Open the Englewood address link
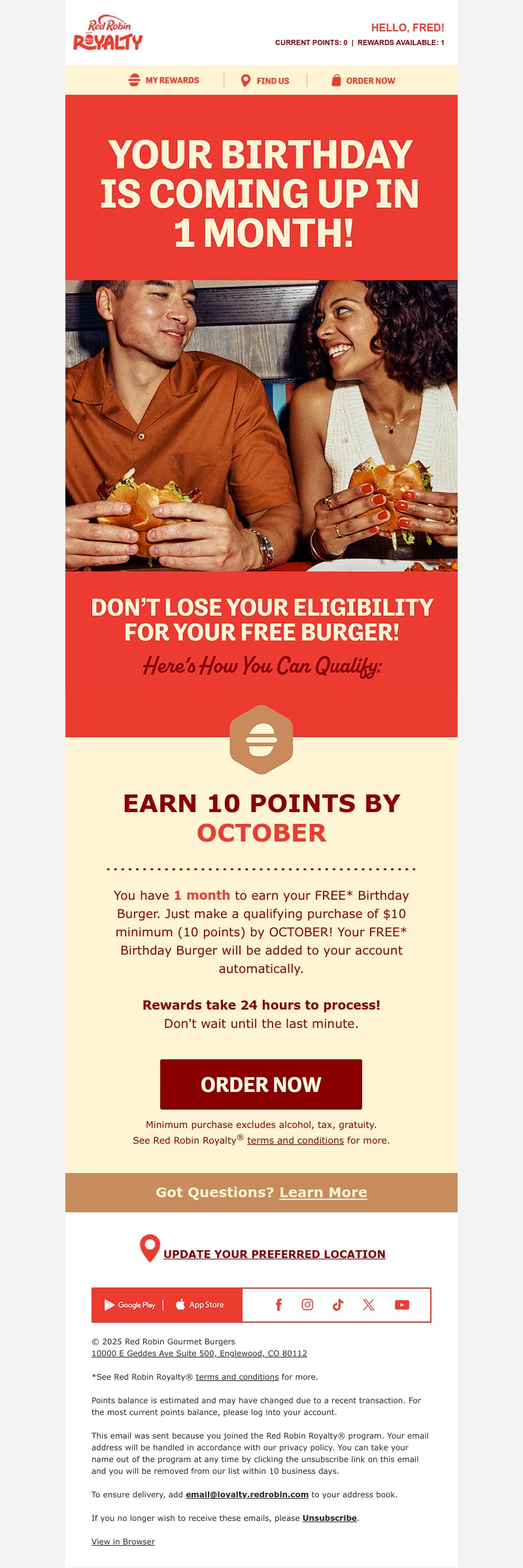 click(199, 1354)
